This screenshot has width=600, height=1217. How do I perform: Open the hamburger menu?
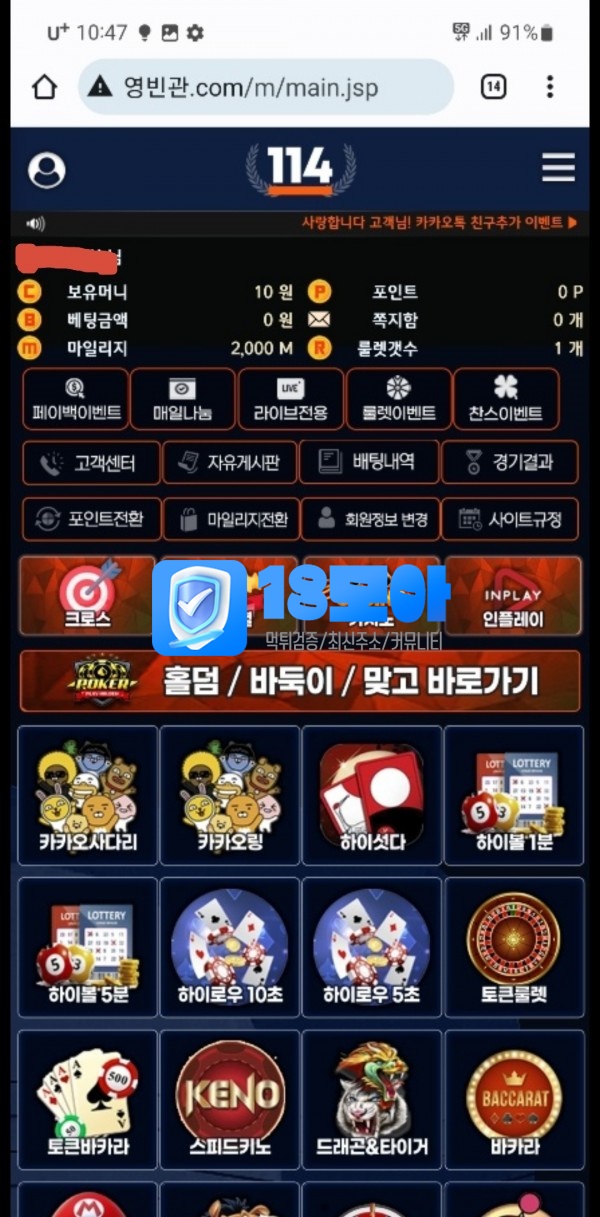point(558,168)
